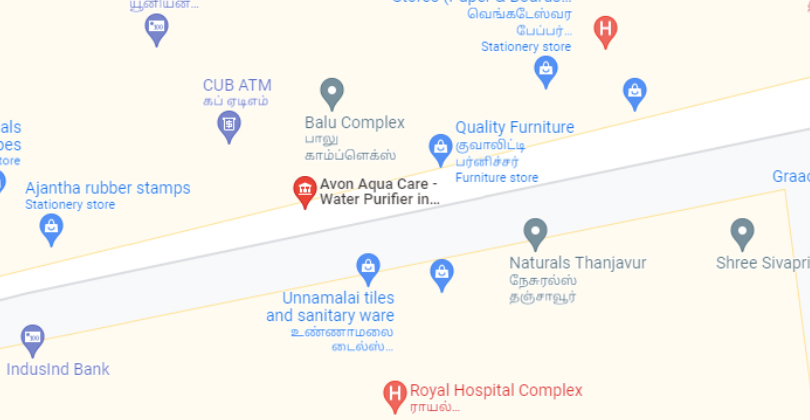
Task: Tap the Shree Sivapriya location pin
Action: click(x=741, y=233)
